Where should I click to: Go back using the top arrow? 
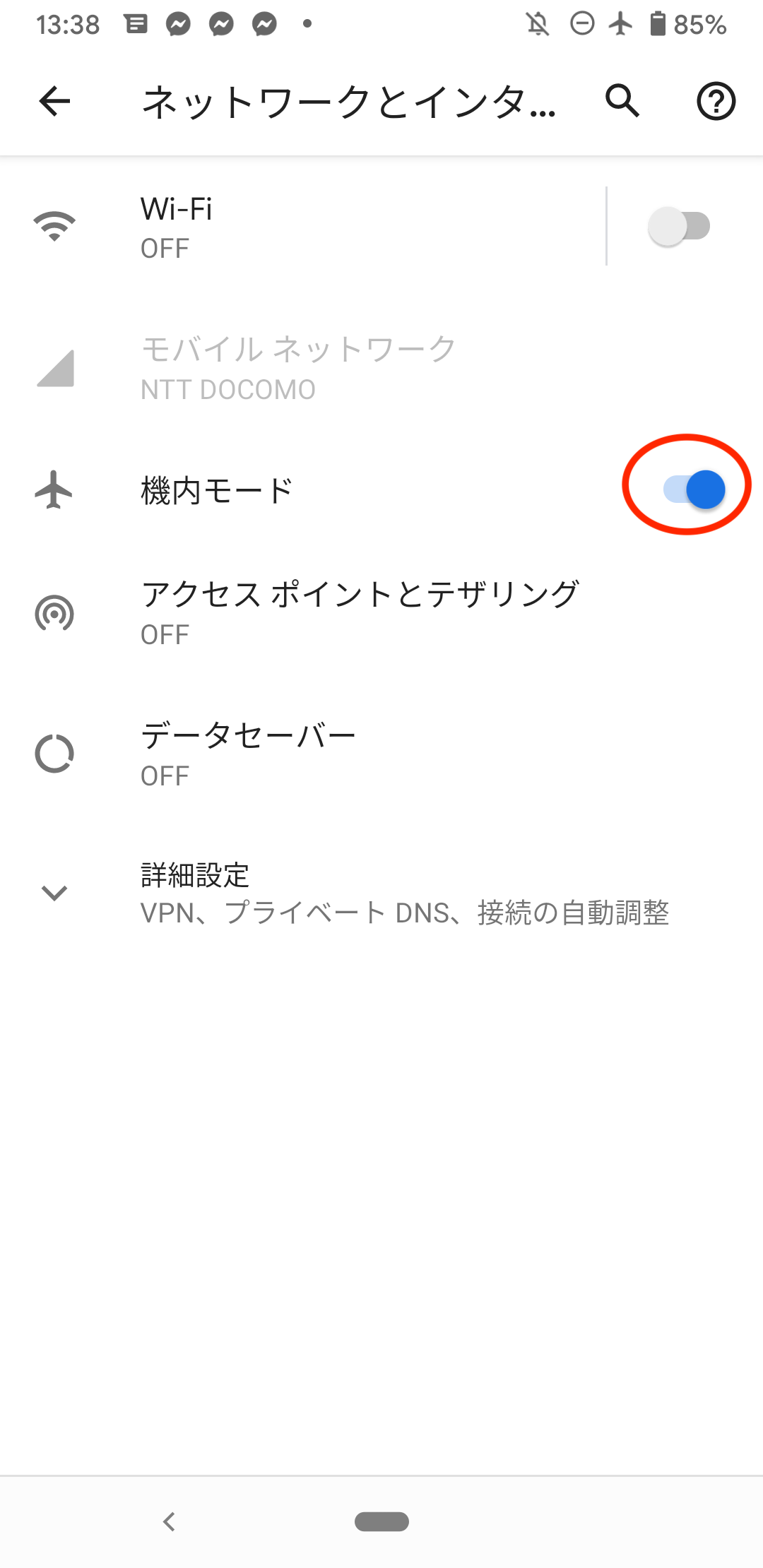tap(54, 101)
